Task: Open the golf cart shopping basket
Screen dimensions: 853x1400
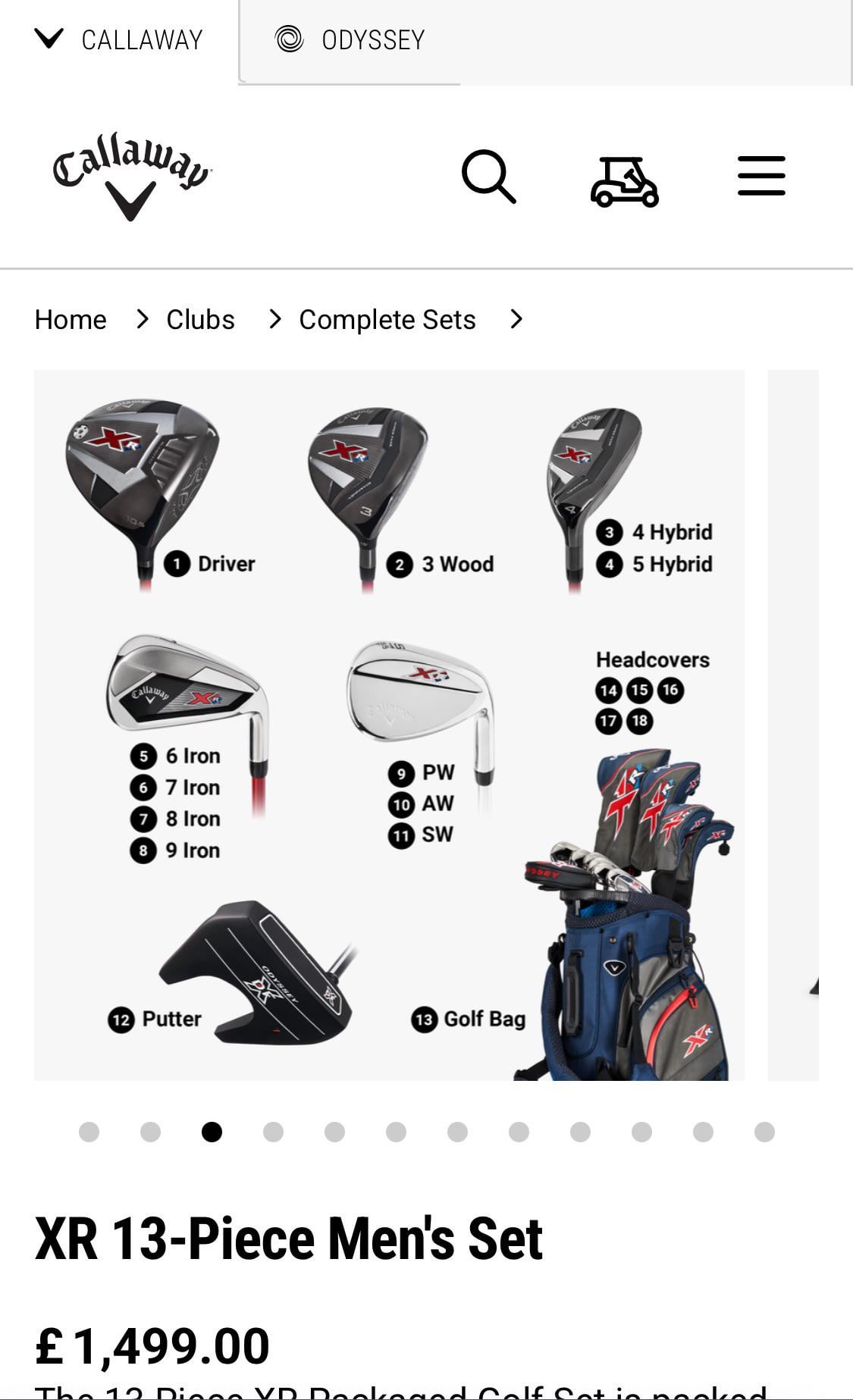Action: (624, 181)
